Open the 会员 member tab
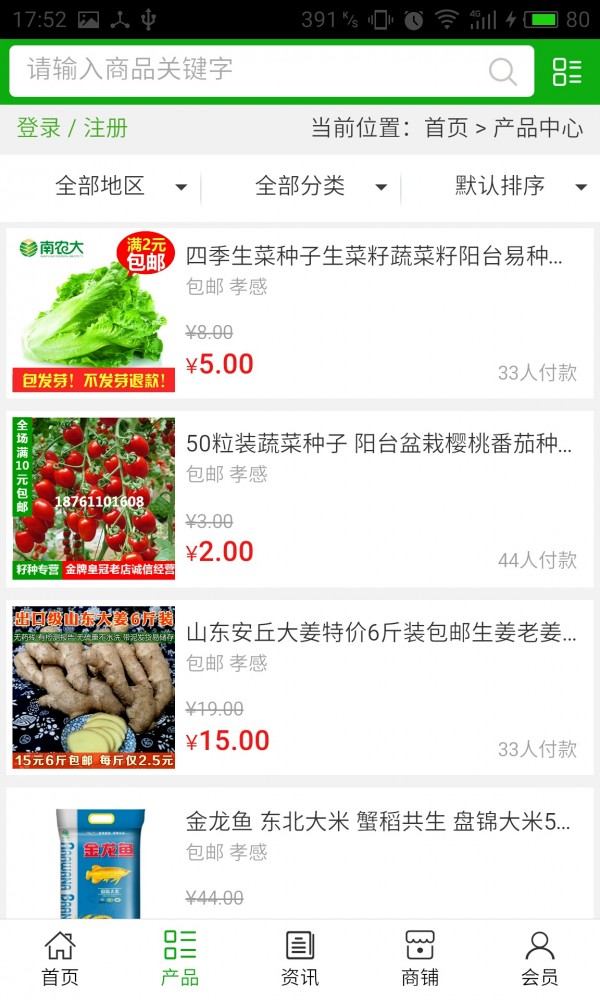The image size is (600, 1000). [540, 959]
